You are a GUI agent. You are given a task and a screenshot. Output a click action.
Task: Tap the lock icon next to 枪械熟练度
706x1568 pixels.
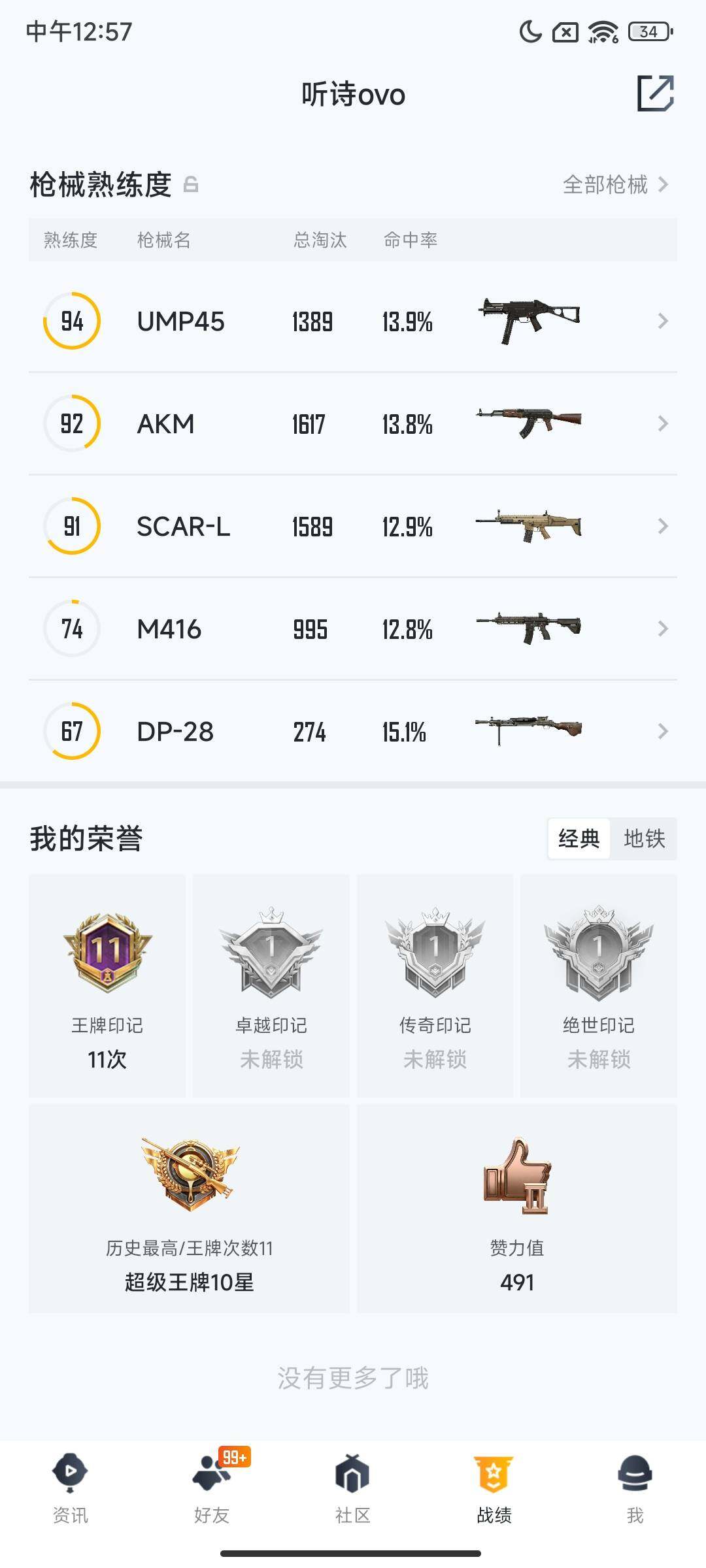tap(192, 185)
